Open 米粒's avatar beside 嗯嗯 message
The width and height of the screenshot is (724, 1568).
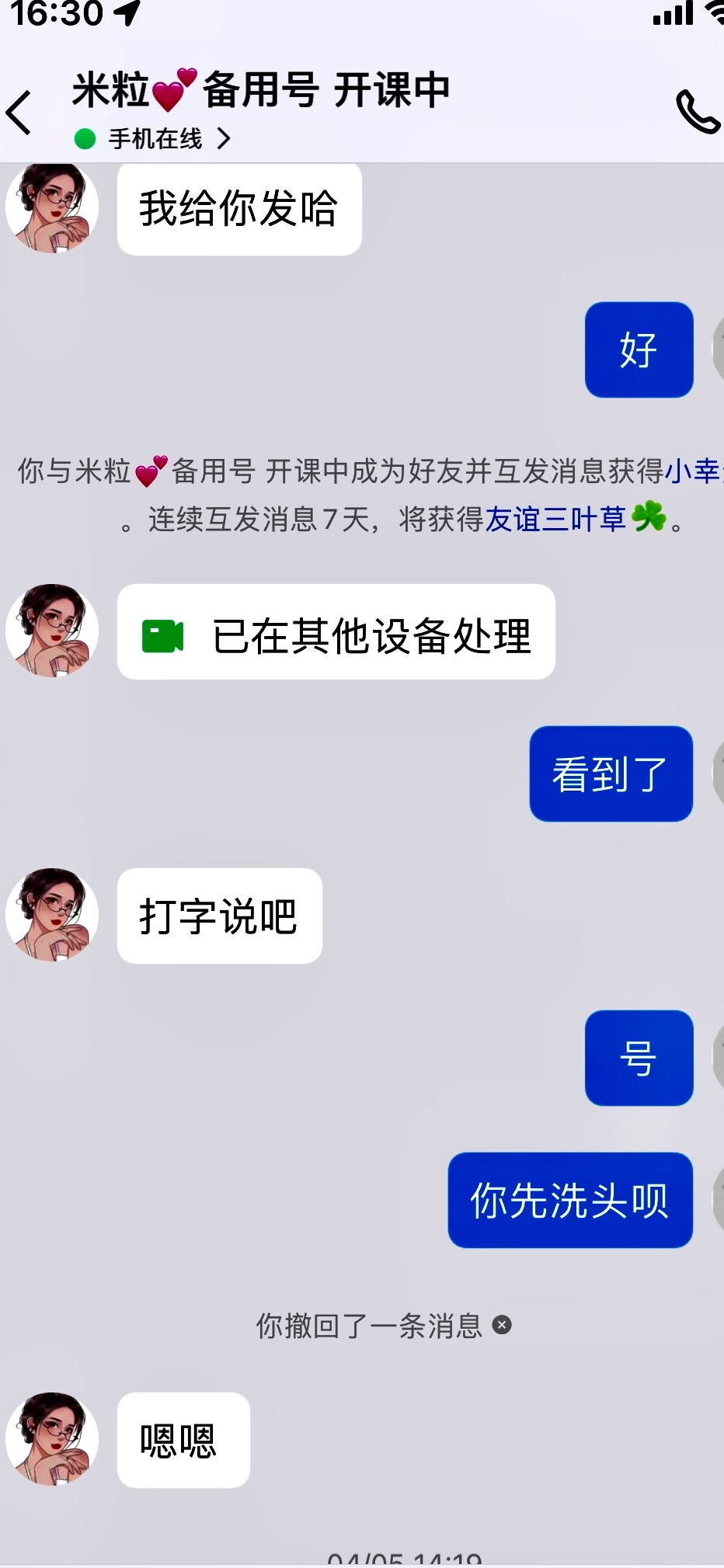tap(52, 1439)
